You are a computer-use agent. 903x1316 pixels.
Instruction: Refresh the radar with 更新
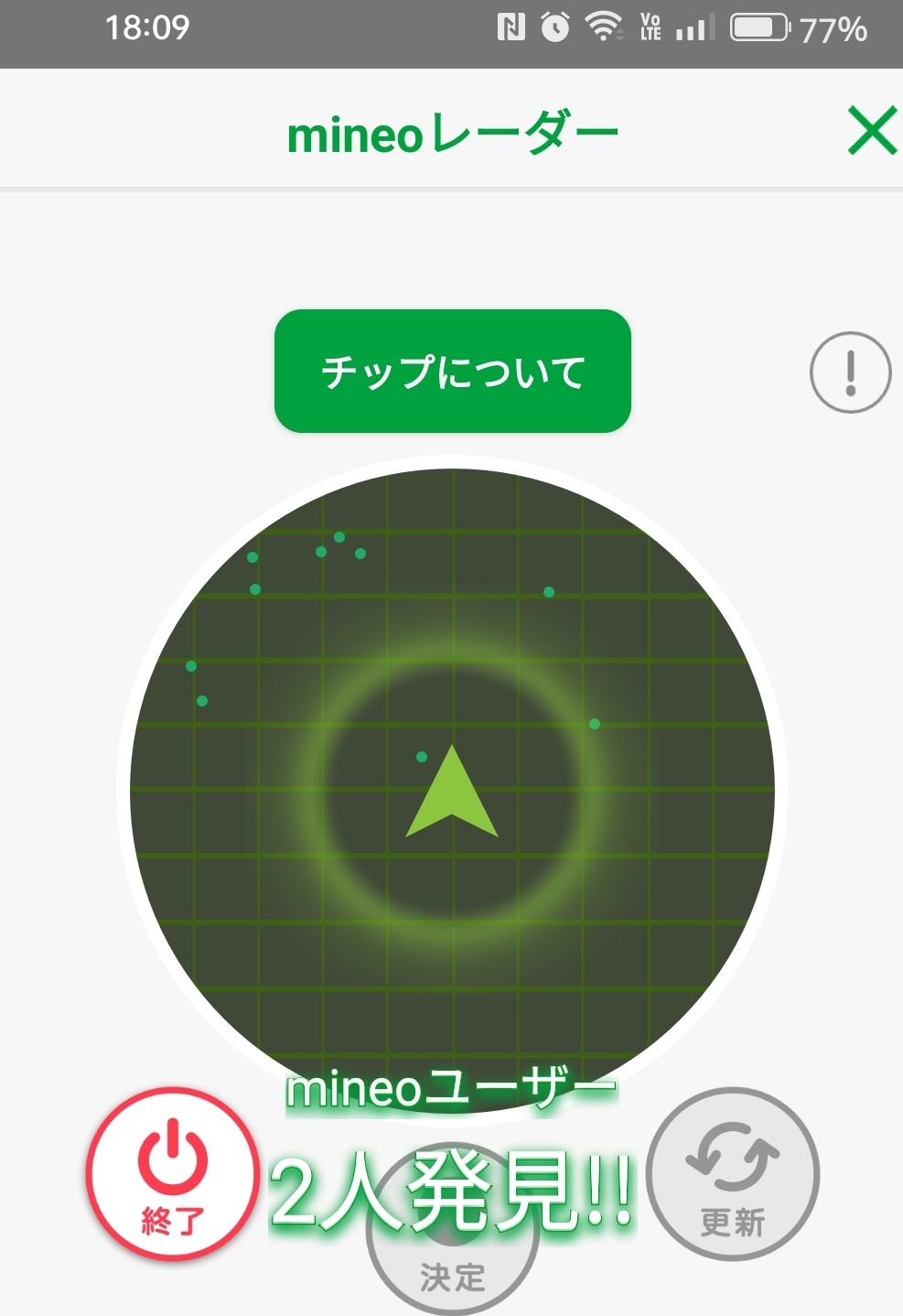733,1174
